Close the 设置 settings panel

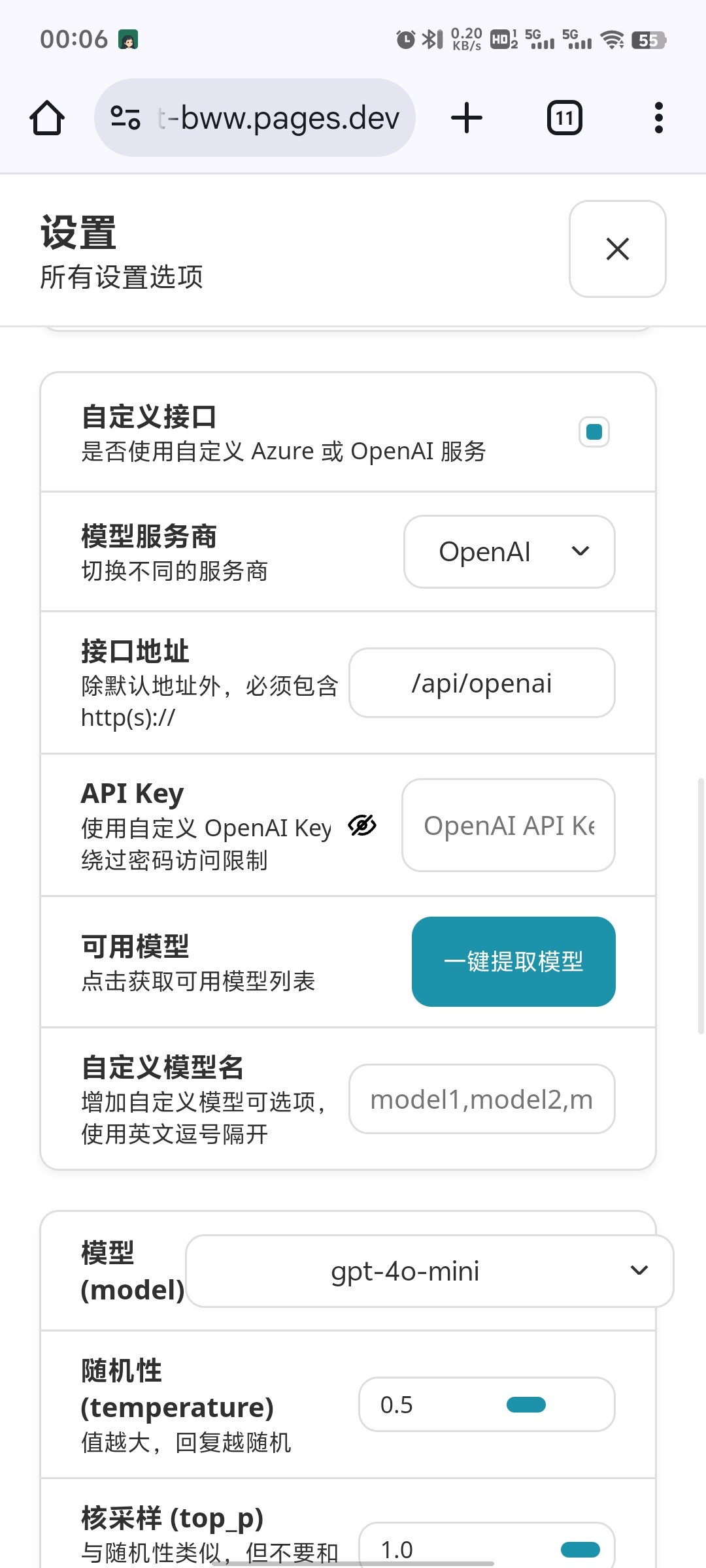(x=617, y=249)
